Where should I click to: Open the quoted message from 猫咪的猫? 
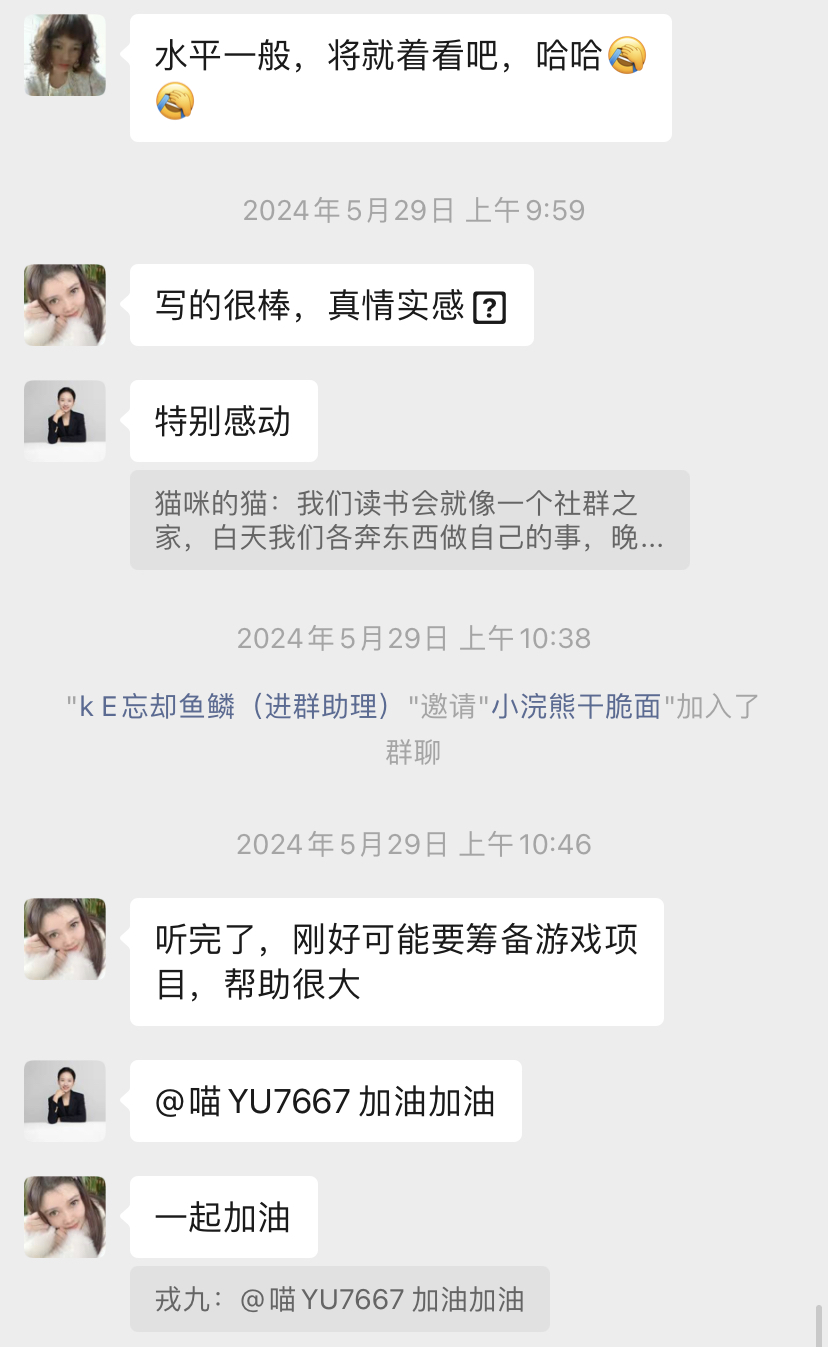point(409,520)
